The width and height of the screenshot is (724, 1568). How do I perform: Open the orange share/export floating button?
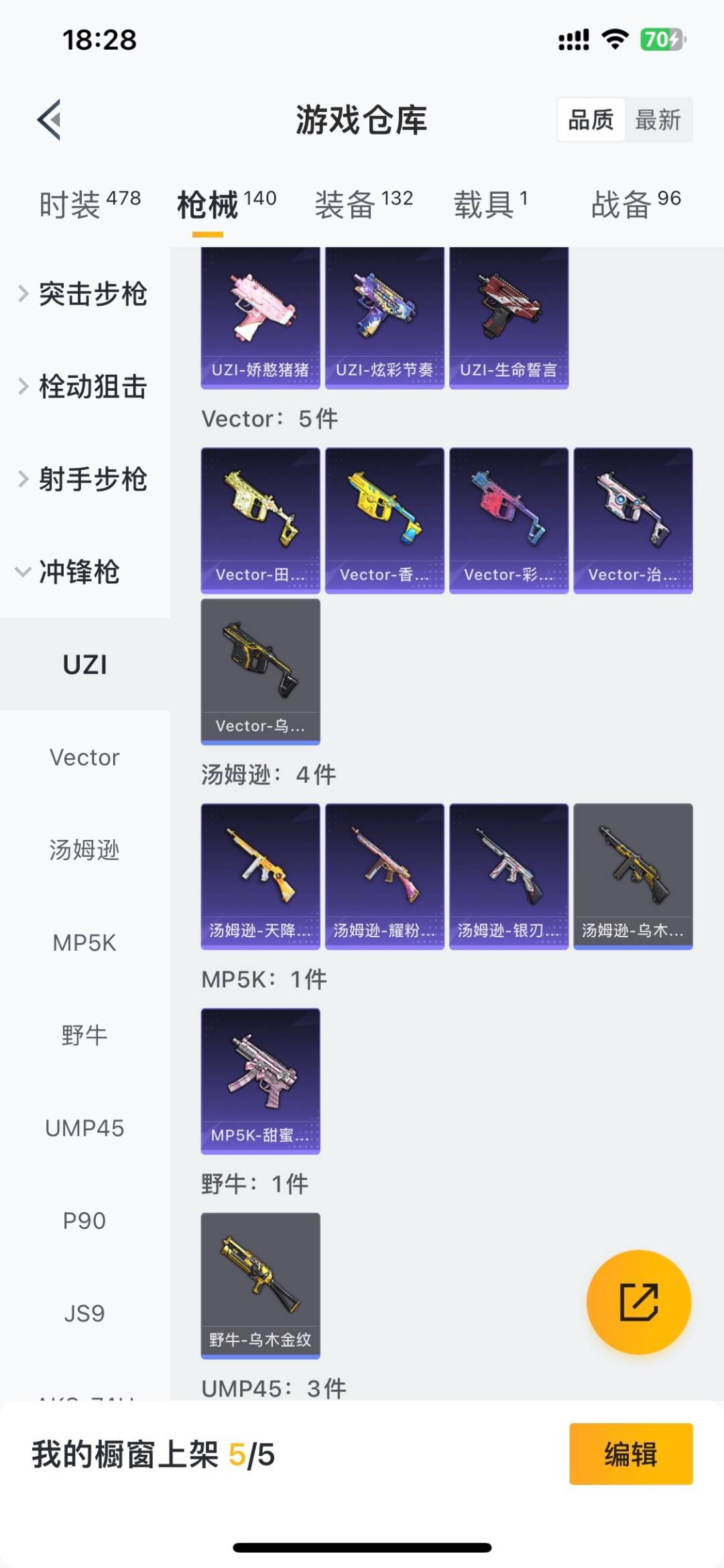(638, 1301)
